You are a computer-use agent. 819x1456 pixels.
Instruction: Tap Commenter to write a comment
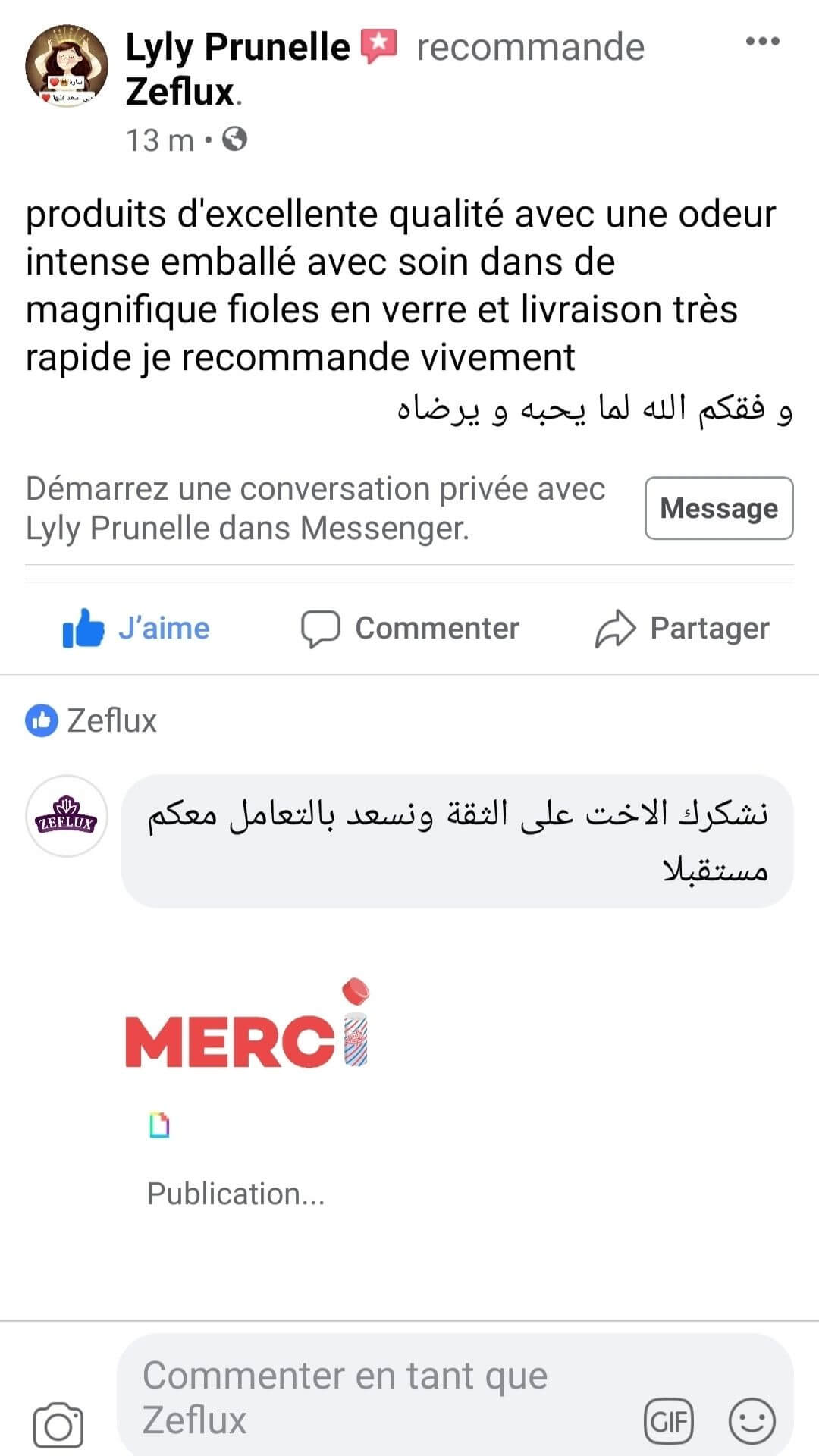coord(410,629)
